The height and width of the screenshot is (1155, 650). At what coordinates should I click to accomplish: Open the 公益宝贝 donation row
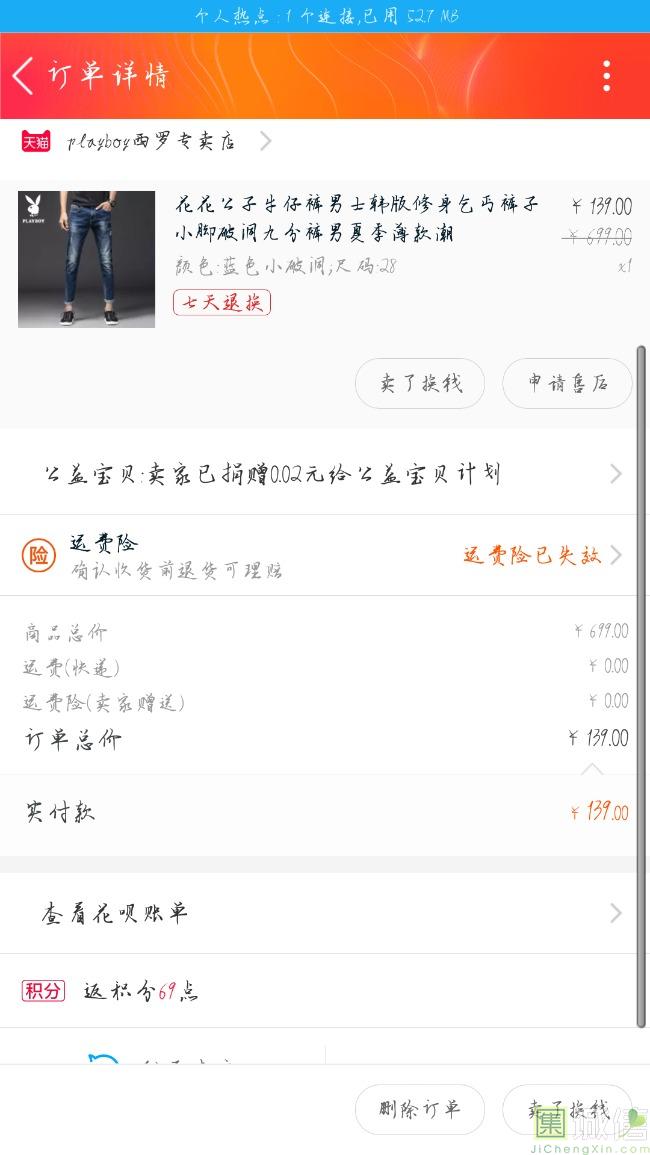point(325,474)
